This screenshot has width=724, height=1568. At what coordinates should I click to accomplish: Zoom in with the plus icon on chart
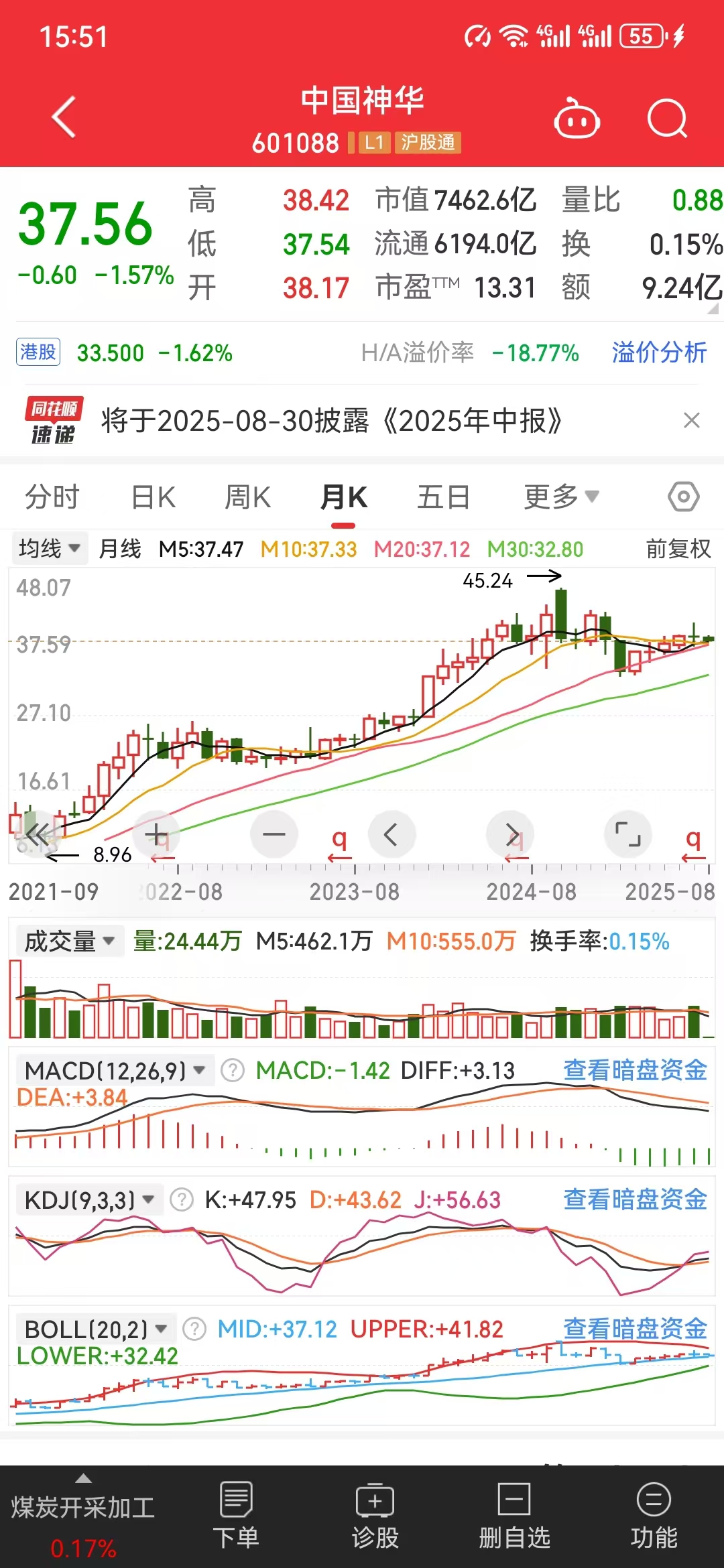point(156,834)
